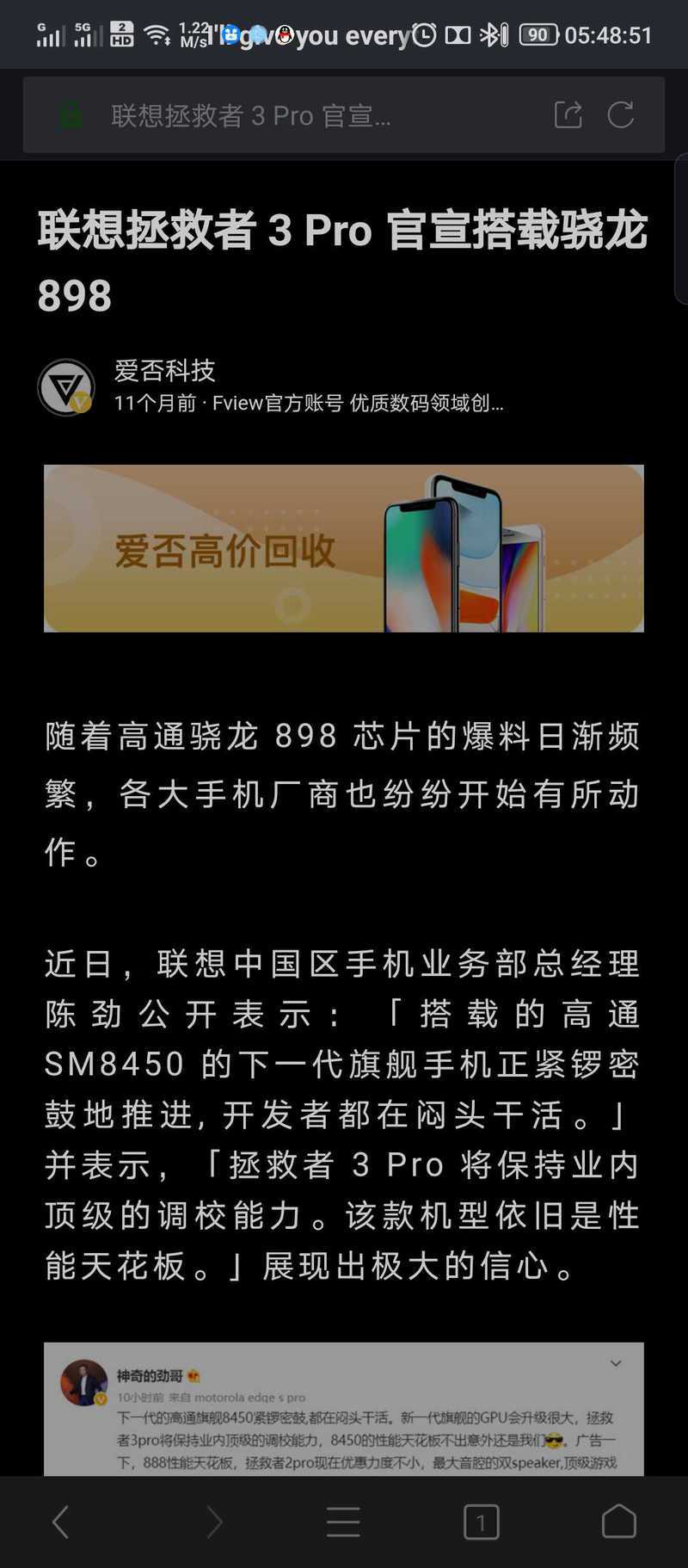Go forward to the next page
The width and height of the screenshot is (688, 1568).
[214, 1522]
